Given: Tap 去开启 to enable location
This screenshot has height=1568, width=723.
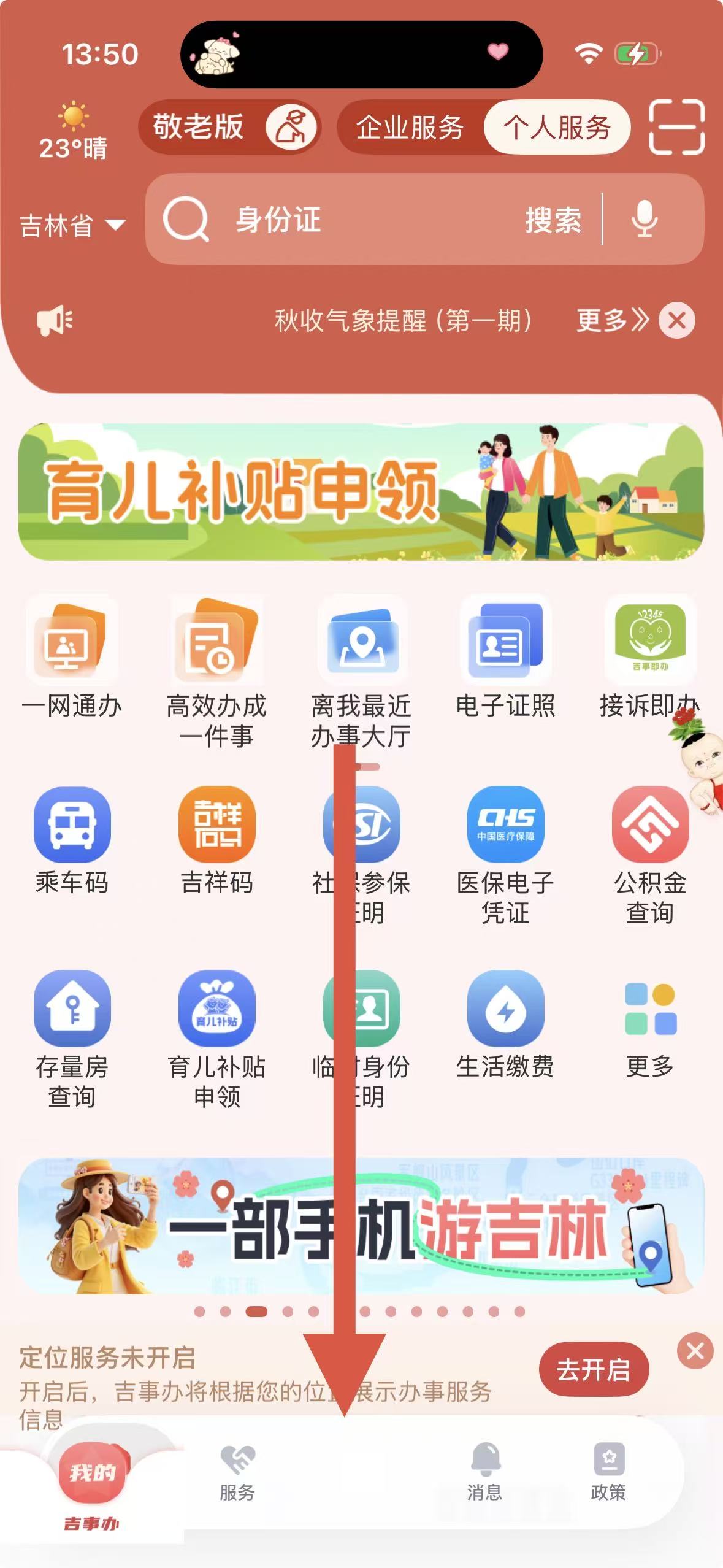Looking at the screenshot, I should coord(593,1369).
